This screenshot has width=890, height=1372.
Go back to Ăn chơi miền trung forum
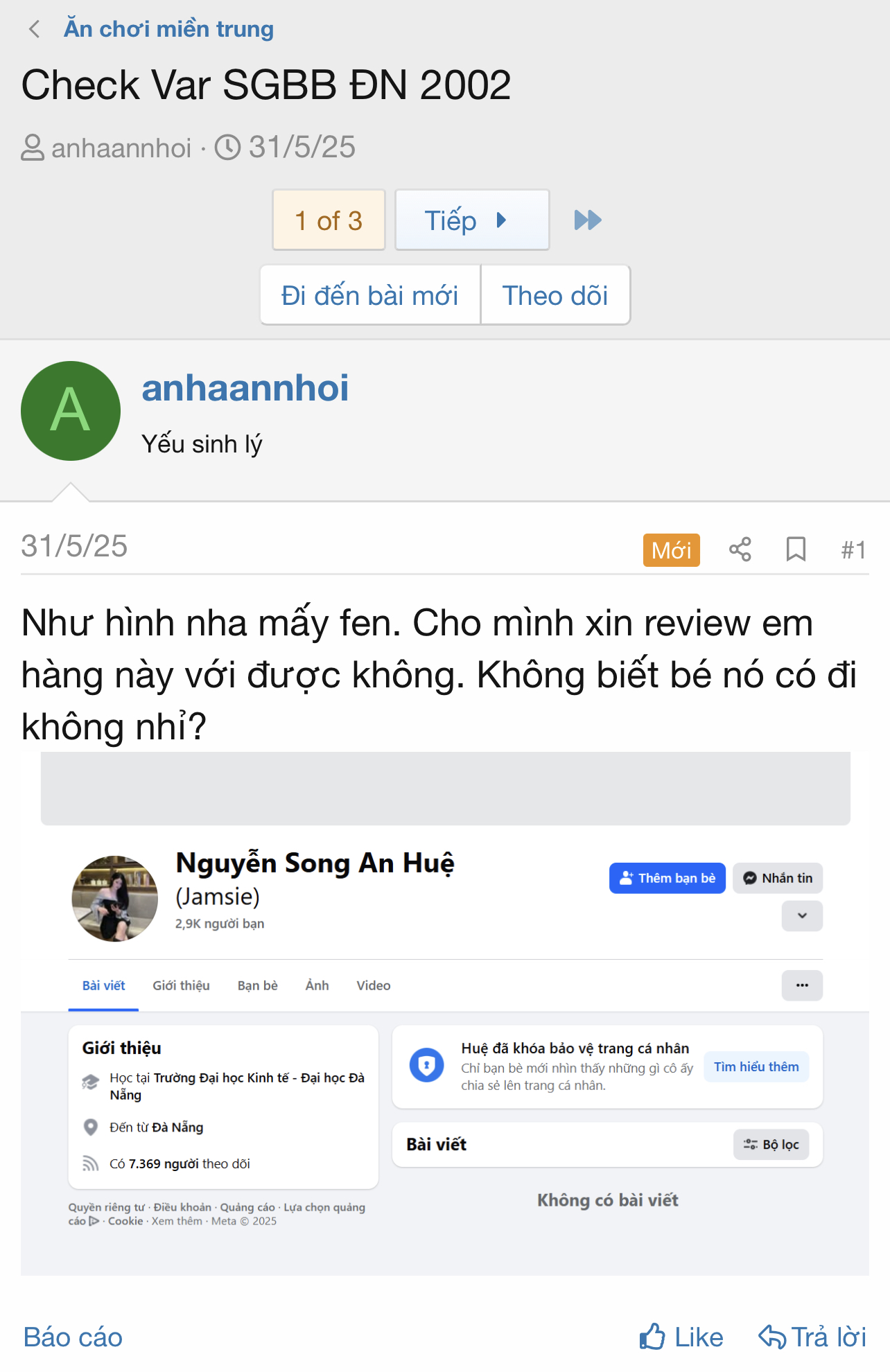(x=168, y=29)
